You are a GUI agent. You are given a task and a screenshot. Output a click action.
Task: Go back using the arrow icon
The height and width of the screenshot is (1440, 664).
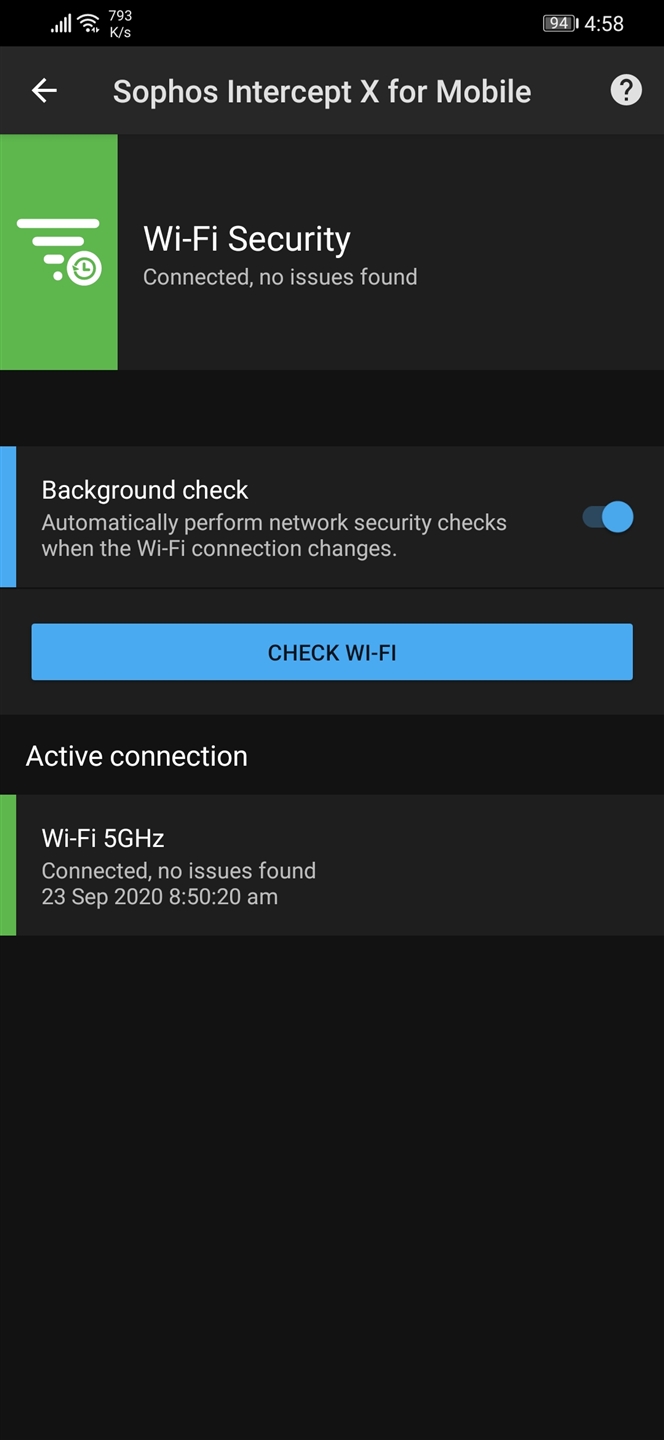[x=44, y=91]
